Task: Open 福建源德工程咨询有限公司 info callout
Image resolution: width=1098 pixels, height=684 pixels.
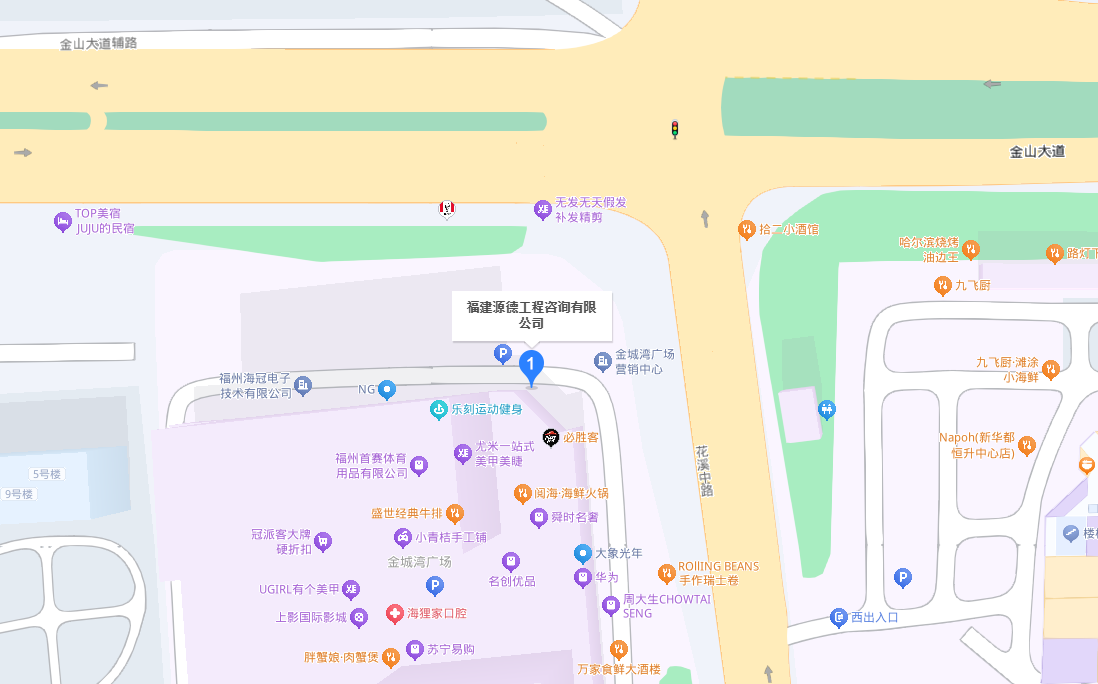Action: click(x=530, y=315)
